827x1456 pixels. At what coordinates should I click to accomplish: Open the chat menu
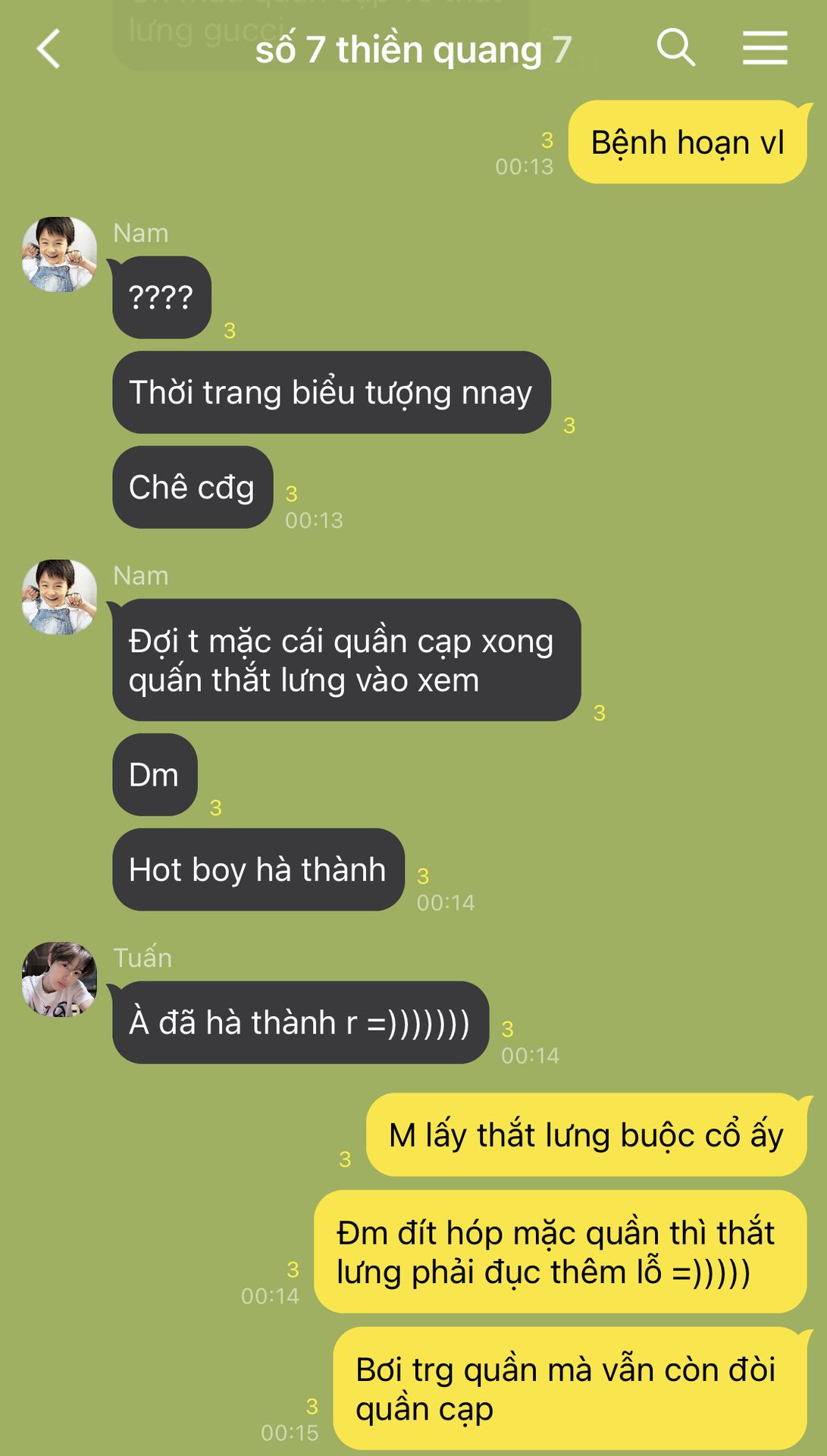(x=764, y=49)
